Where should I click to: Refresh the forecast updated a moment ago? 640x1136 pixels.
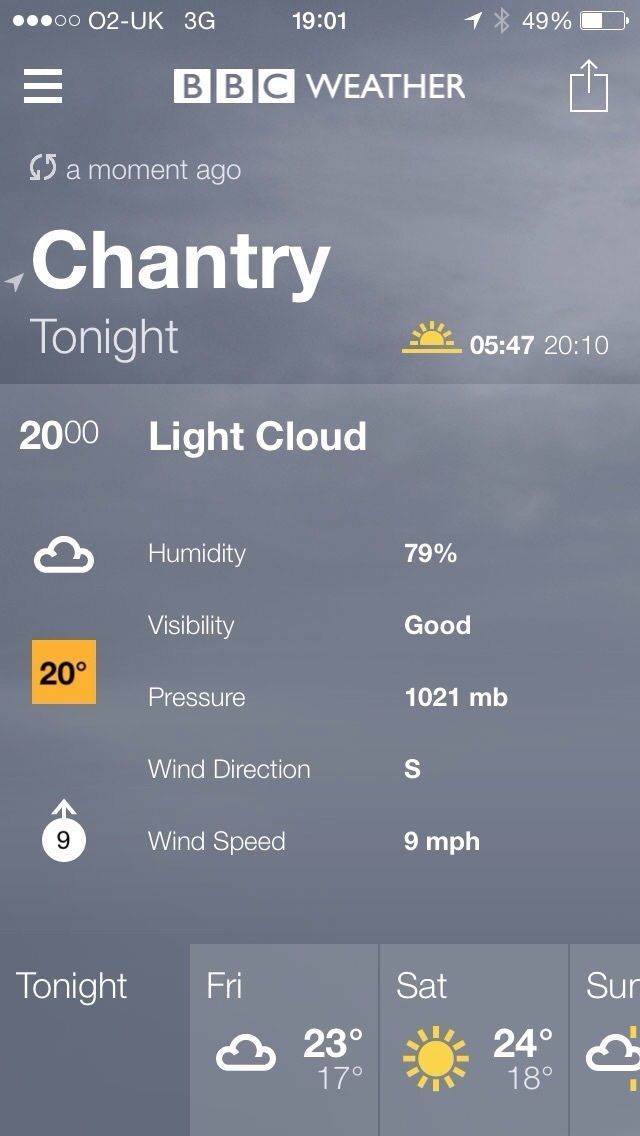(44, 169)
